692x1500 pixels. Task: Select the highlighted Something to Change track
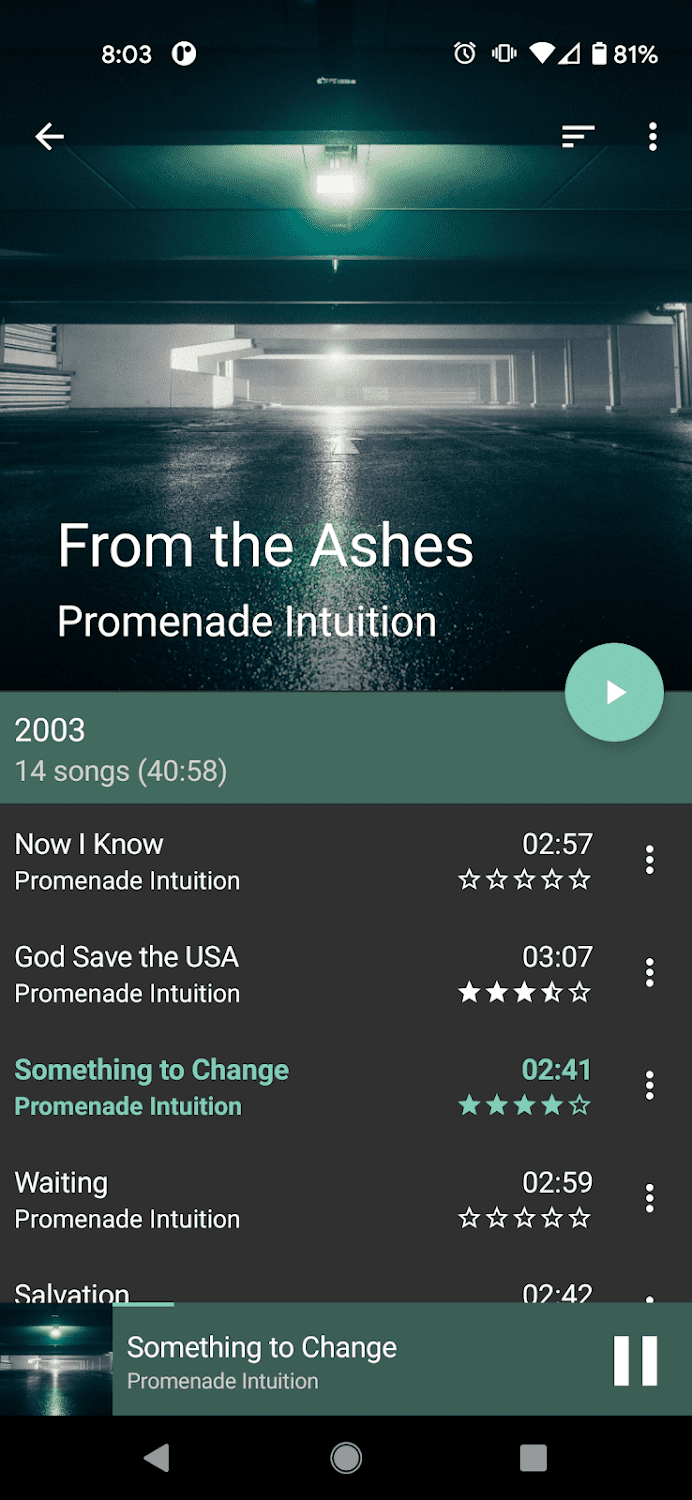[200, 1086]
